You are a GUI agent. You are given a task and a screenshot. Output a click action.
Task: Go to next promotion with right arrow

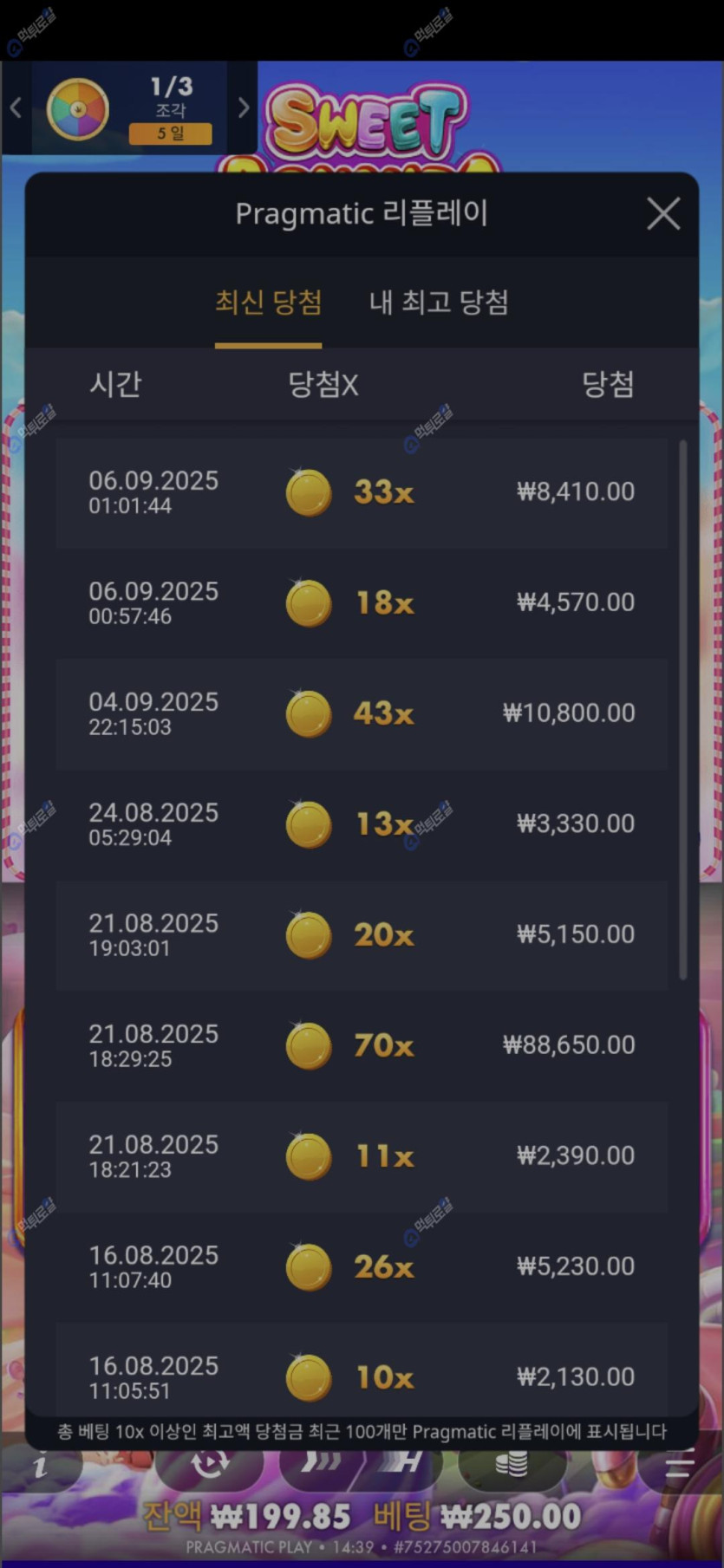[x=244, y=108]
